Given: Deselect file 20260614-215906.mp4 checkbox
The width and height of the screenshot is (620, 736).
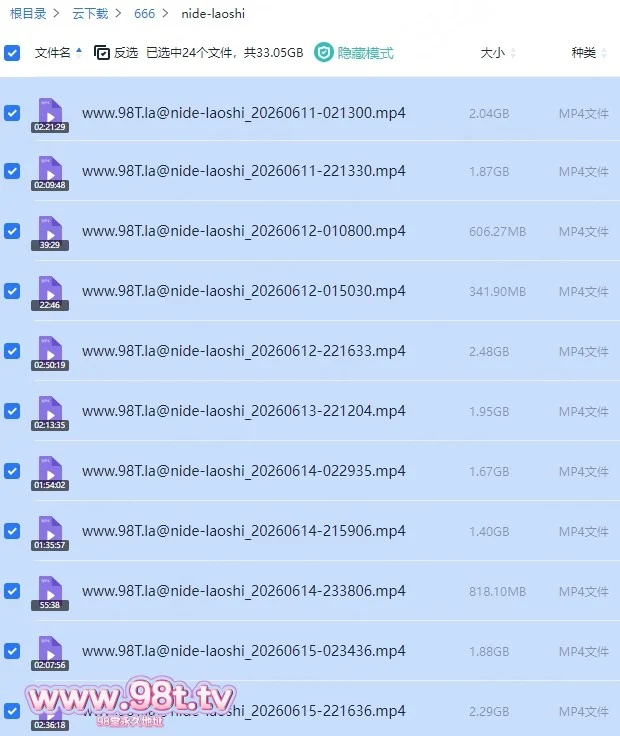Looking at the screenshot, I should click(x=12, y=531).
